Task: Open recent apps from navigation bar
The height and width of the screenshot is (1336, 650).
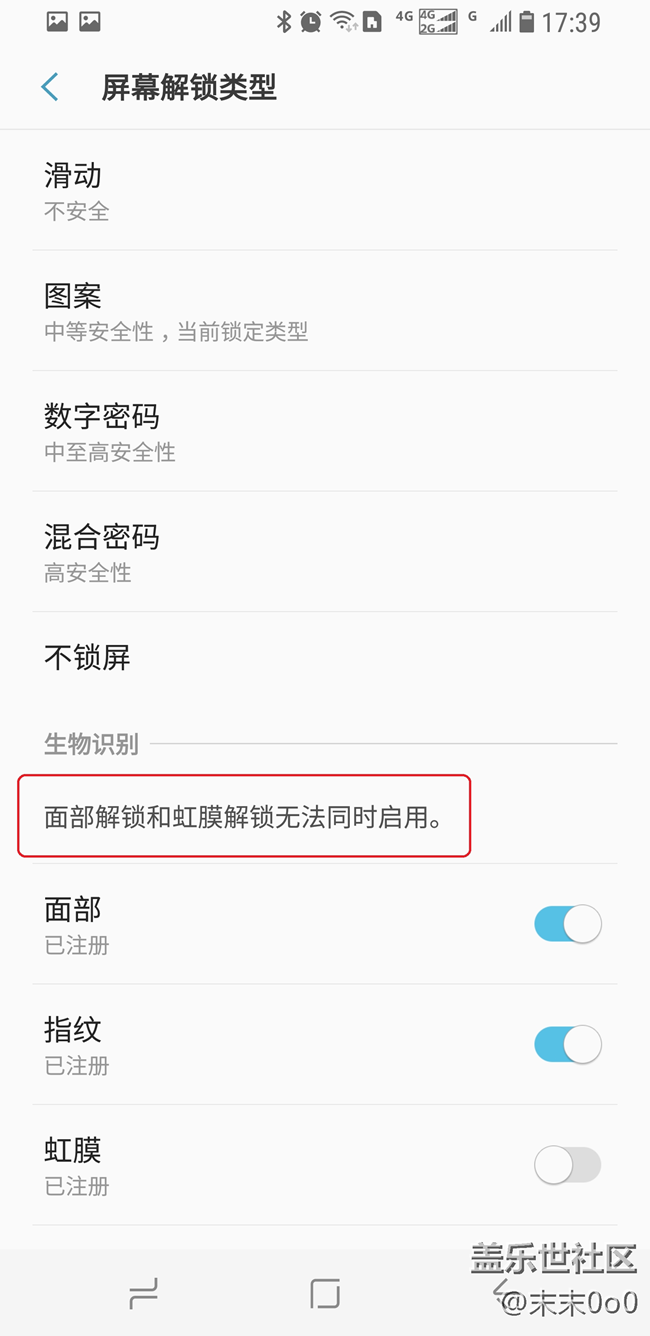Action: coord(144,1296)
